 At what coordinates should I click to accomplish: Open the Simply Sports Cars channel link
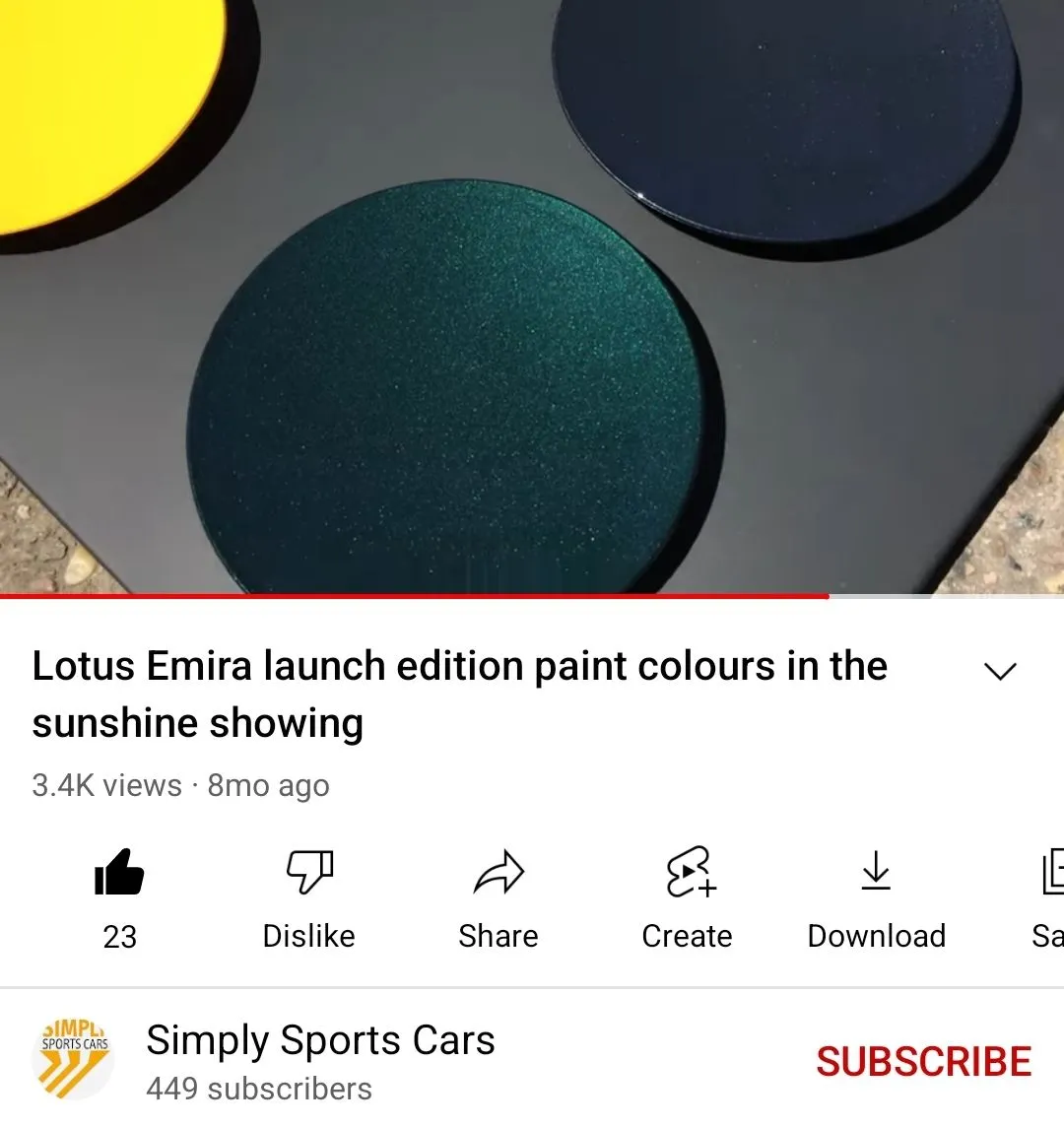[321, 1039]
